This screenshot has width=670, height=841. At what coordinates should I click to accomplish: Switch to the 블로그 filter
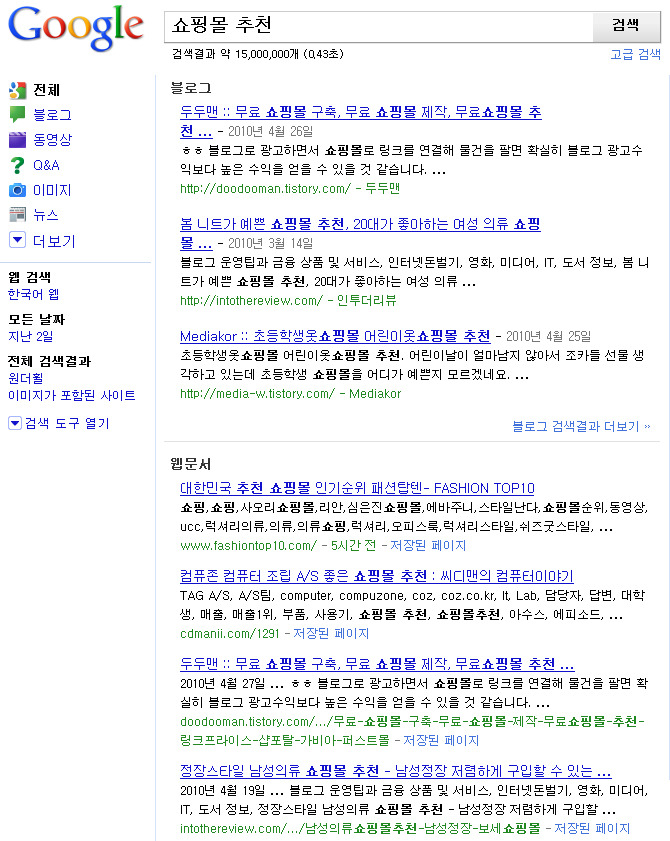[x=52, y=115]
